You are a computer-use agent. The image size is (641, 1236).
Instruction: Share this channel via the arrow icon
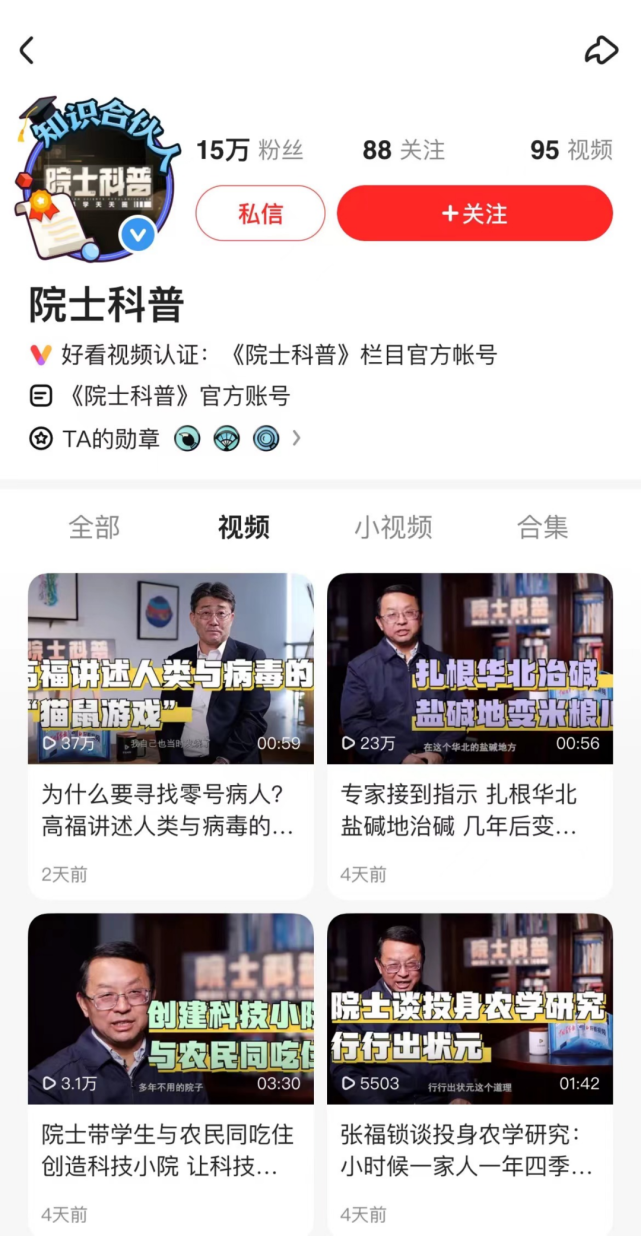[x=601, y=50]
